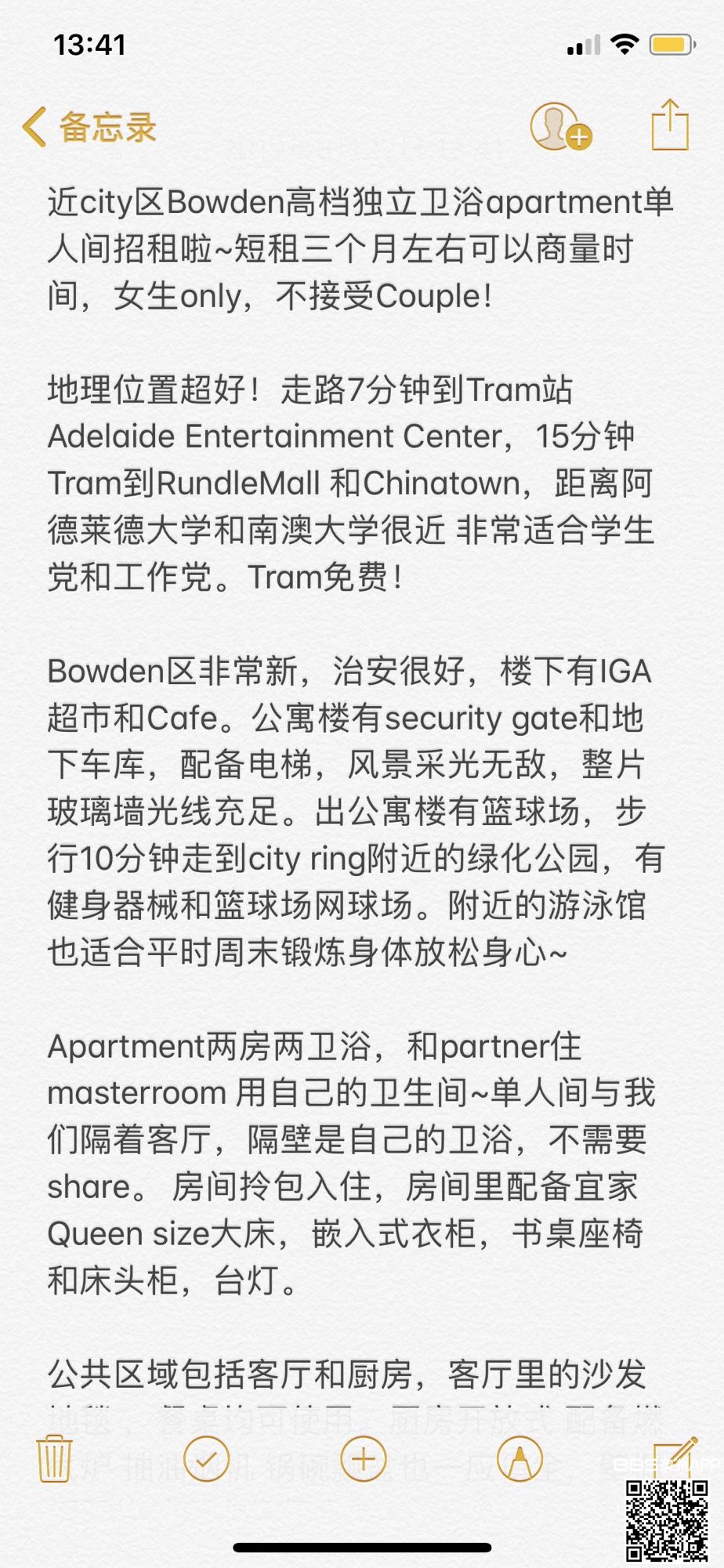Image resolution: width=724 pixels, height=1568 pixels.
Task: Compose a new note
Action: (x=674, y=1458)
